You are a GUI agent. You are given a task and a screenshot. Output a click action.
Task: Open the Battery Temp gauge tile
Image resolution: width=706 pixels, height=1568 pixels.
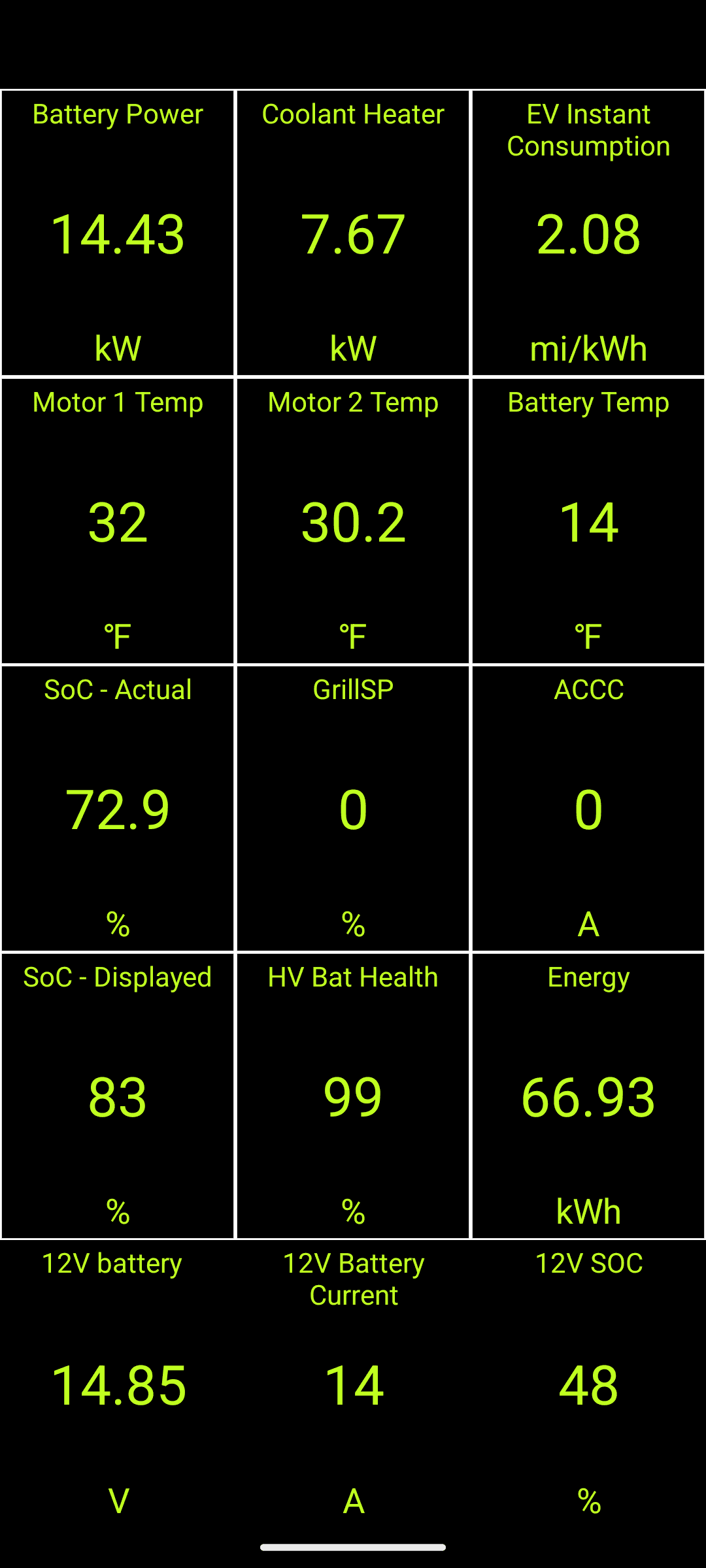[588, 521]
